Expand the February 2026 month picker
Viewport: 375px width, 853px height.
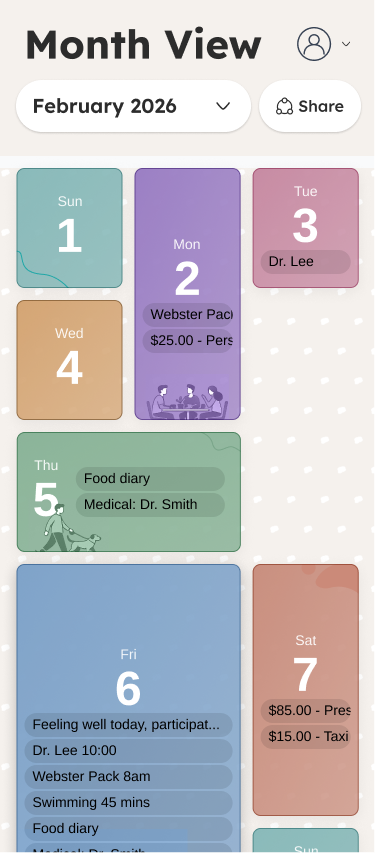point(133,106)
